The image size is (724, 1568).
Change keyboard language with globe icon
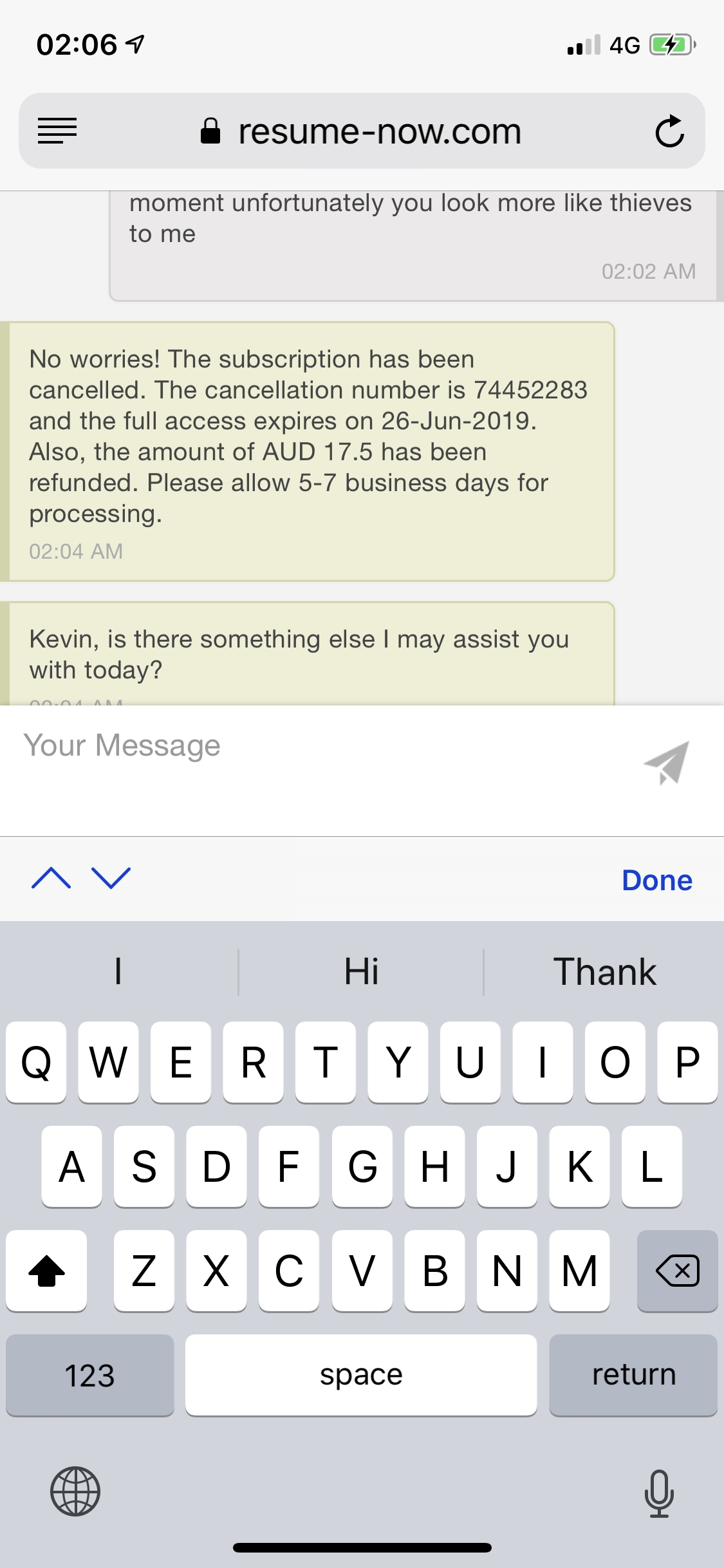pyautogui.click(x=75, y=1491)
